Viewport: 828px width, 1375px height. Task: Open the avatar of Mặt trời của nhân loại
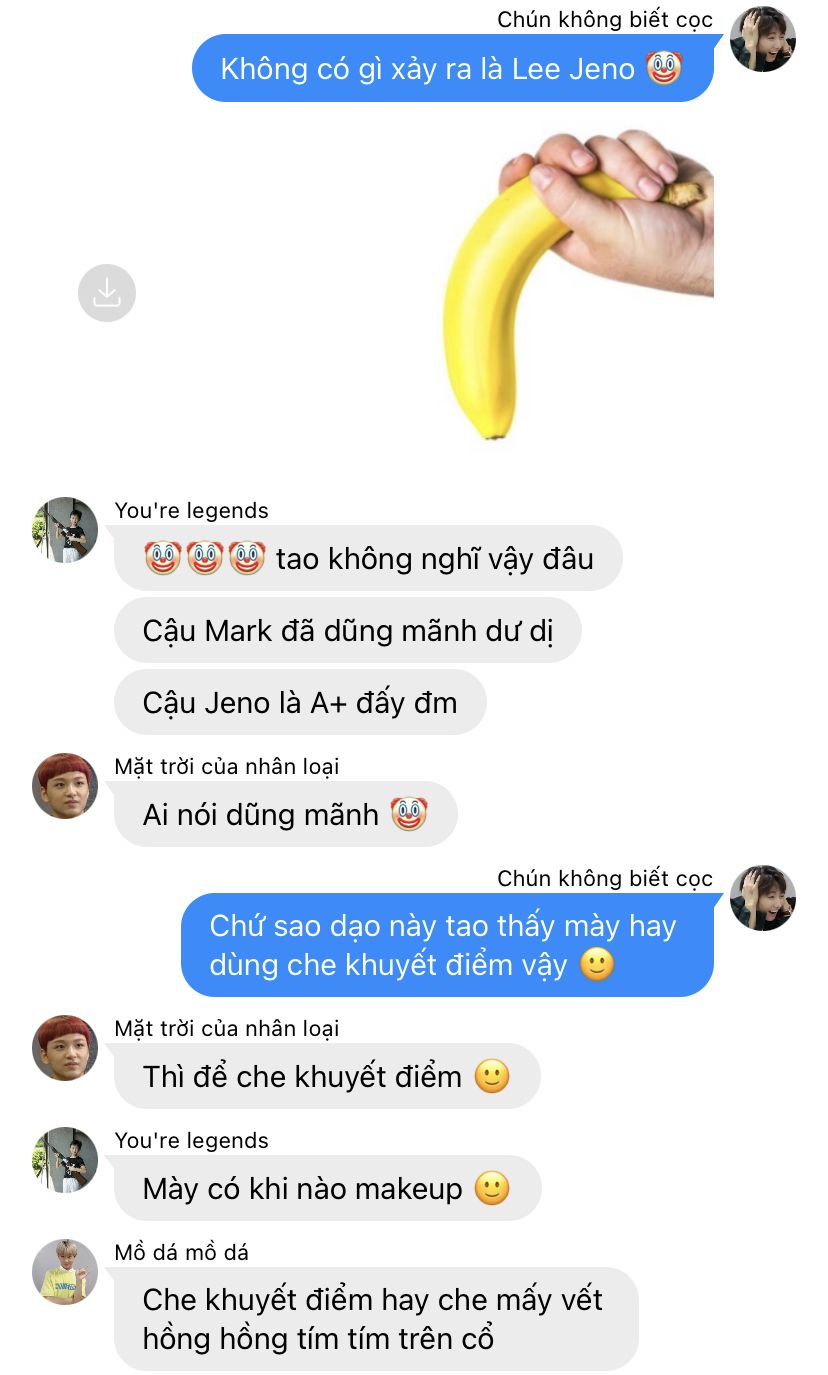[x=65, y=786]
